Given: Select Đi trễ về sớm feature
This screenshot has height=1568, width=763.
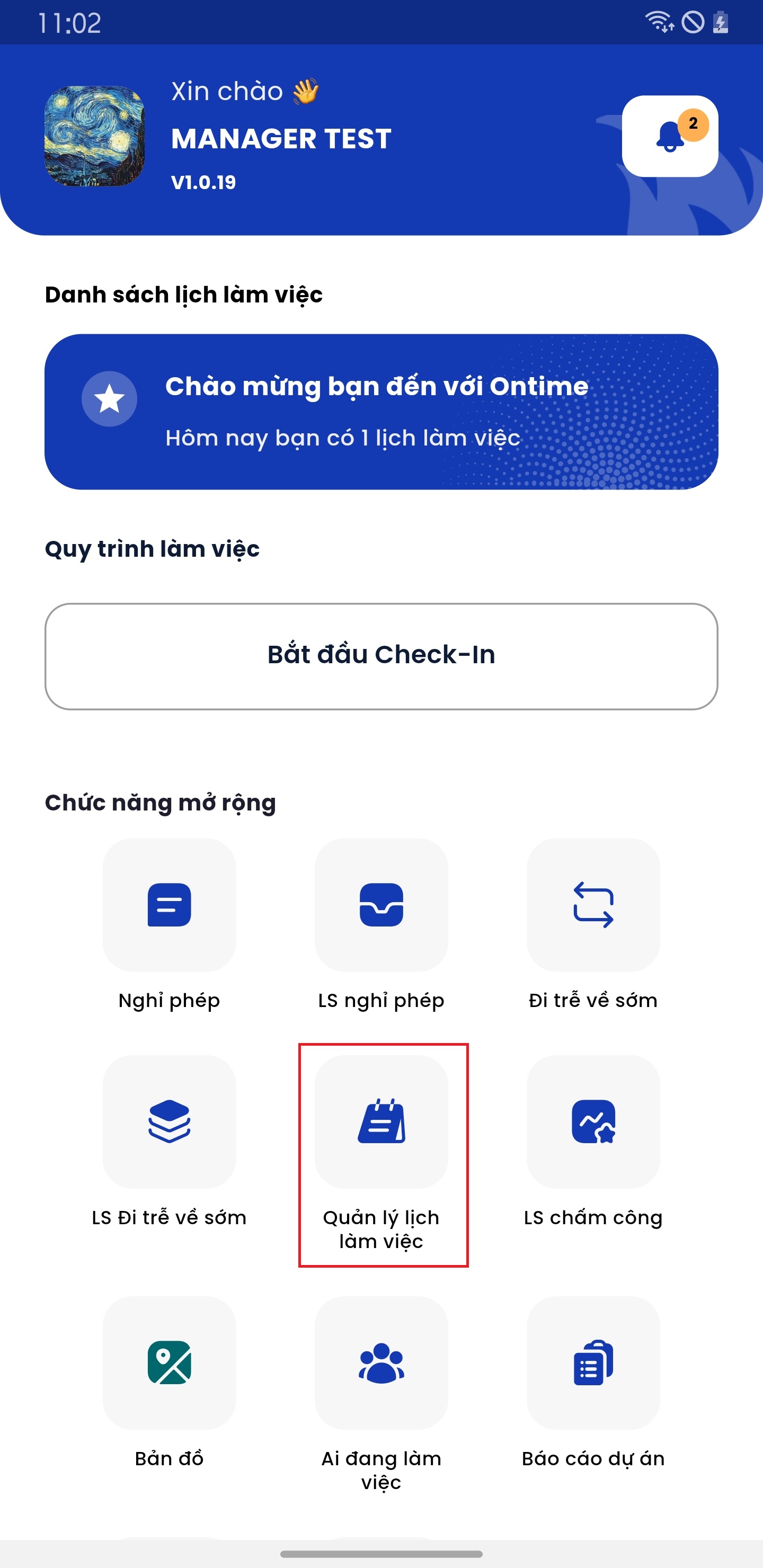Looking at the screenshot, I should (593, 905).
